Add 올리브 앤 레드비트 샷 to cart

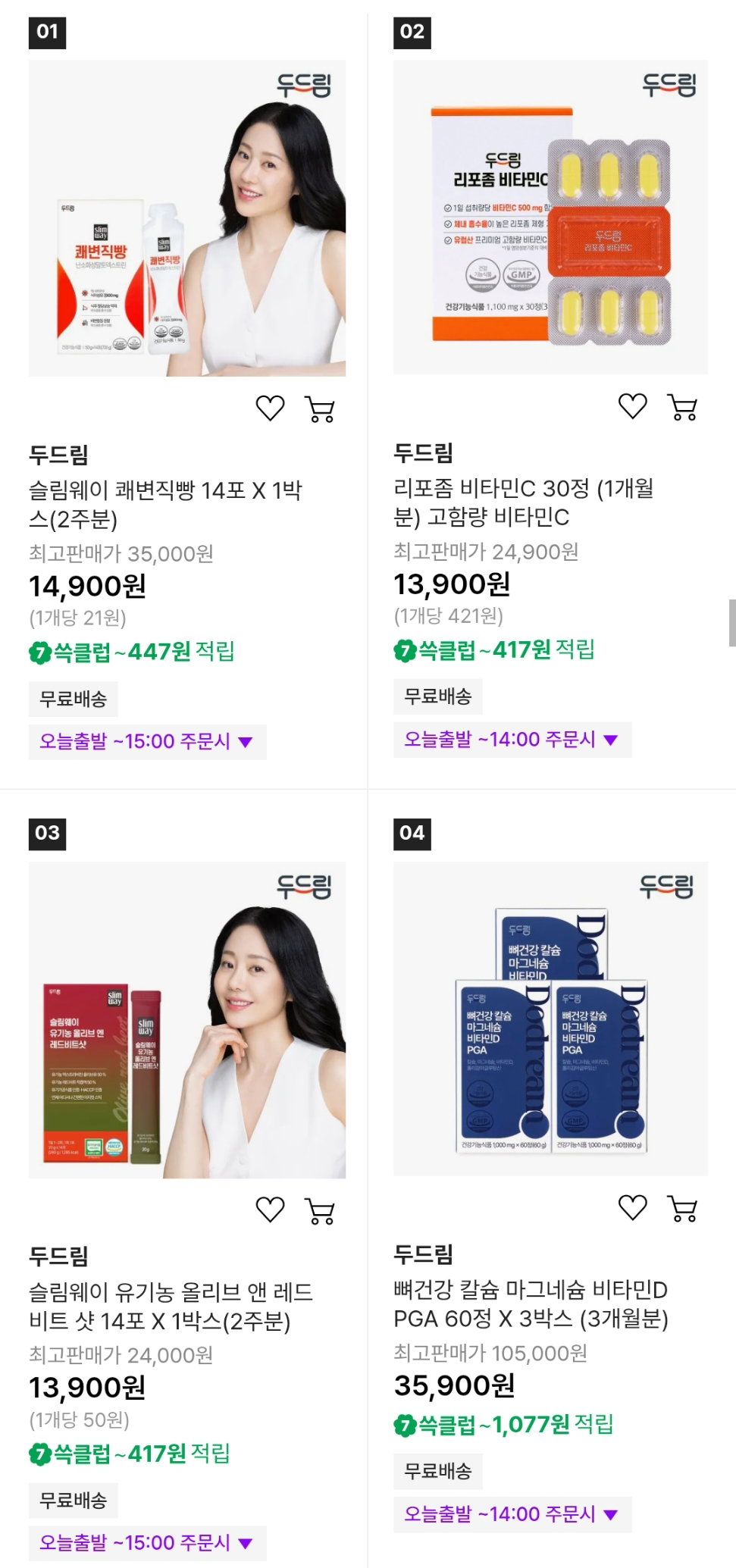tap(320, 1210)
